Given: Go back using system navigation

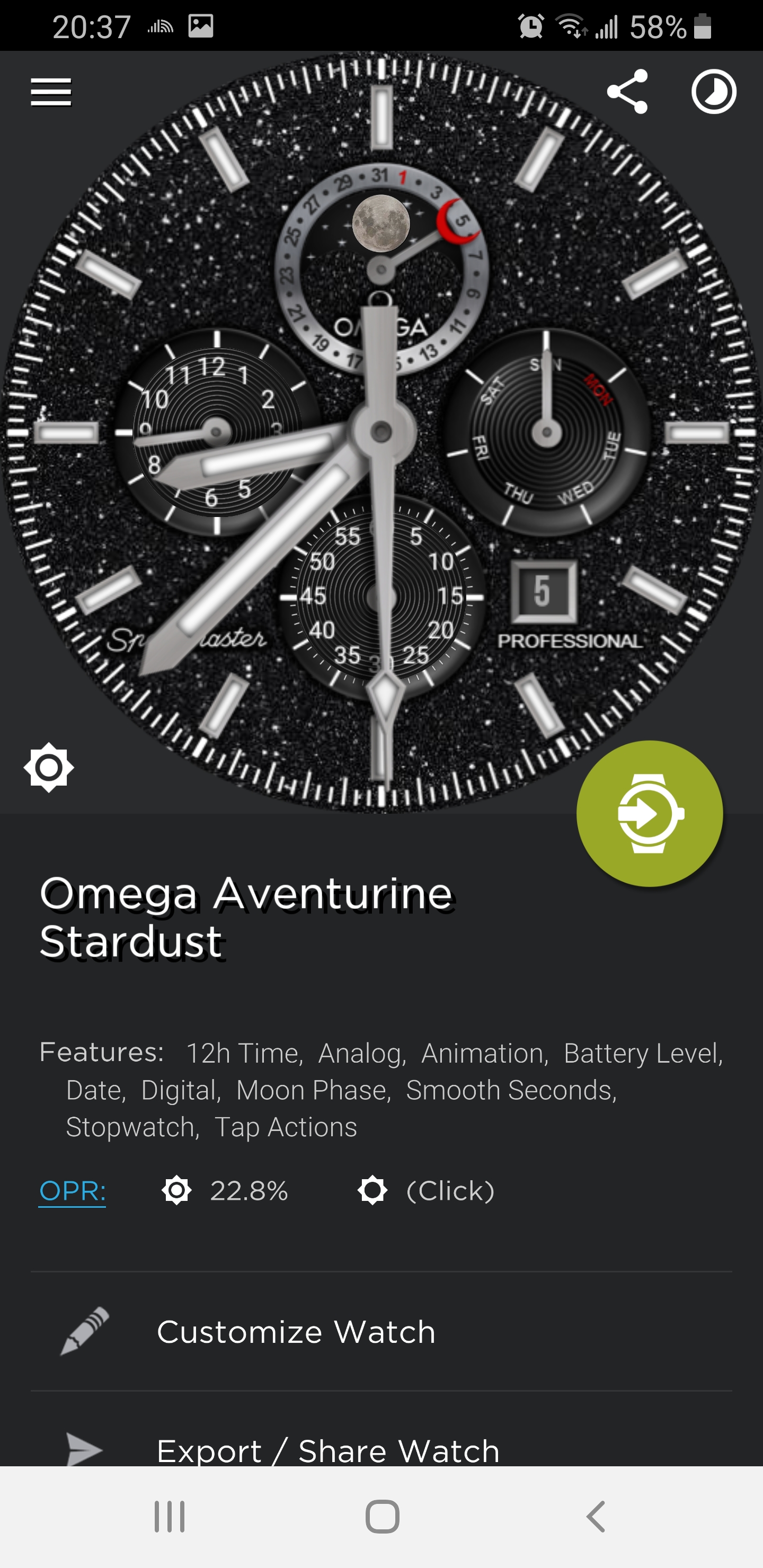Looking at the screenshot, I should pos(596,1516).
